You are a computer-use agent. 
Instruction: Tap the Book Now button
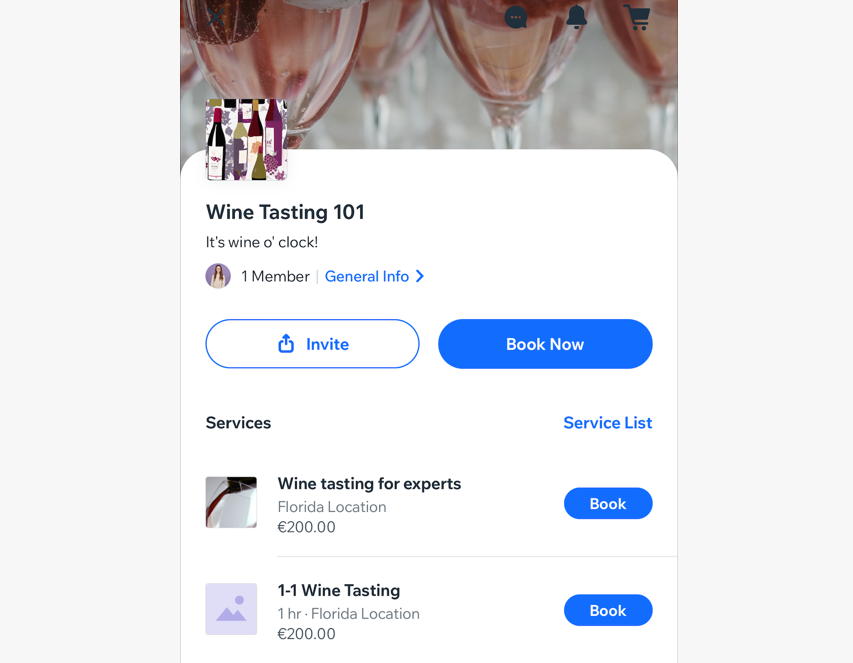[545, 344]
